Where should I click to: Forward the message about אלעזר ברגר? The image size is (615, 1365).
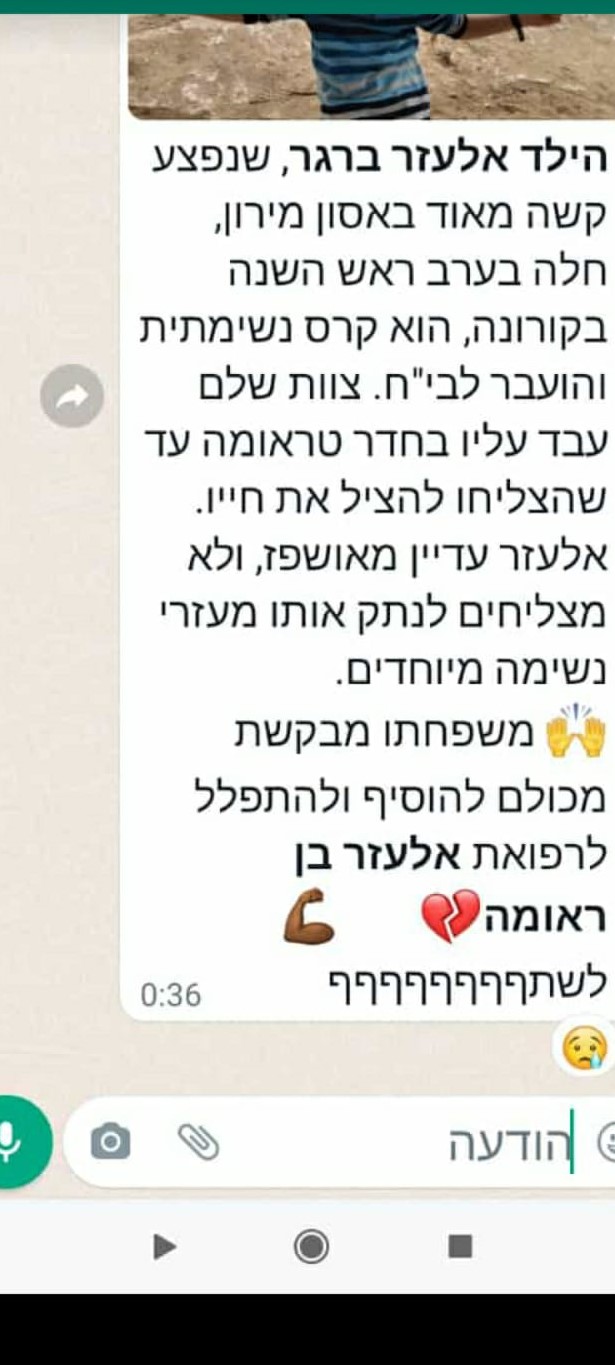[72, 396]
